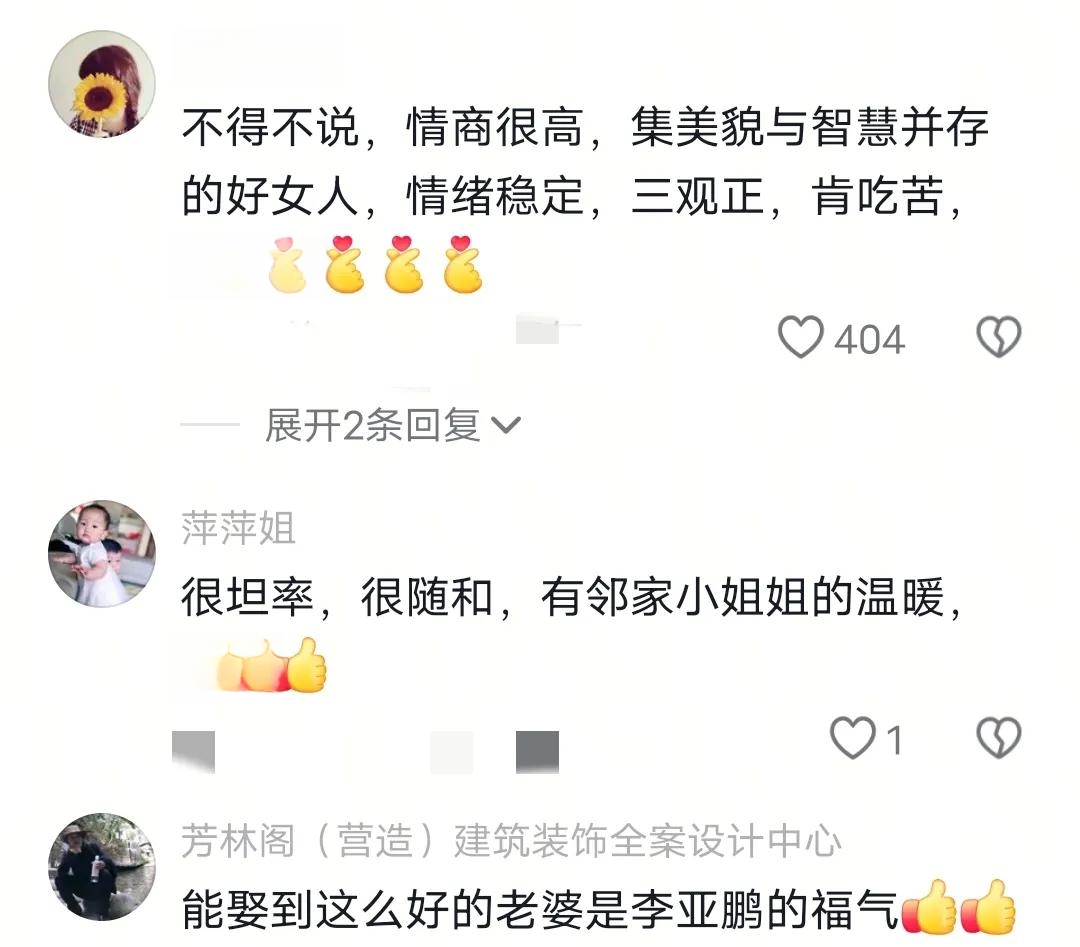This screenshot has height=947, width=1080.
Task: Tap the username 萍萍姐
Action: click(x=238, y=528)
